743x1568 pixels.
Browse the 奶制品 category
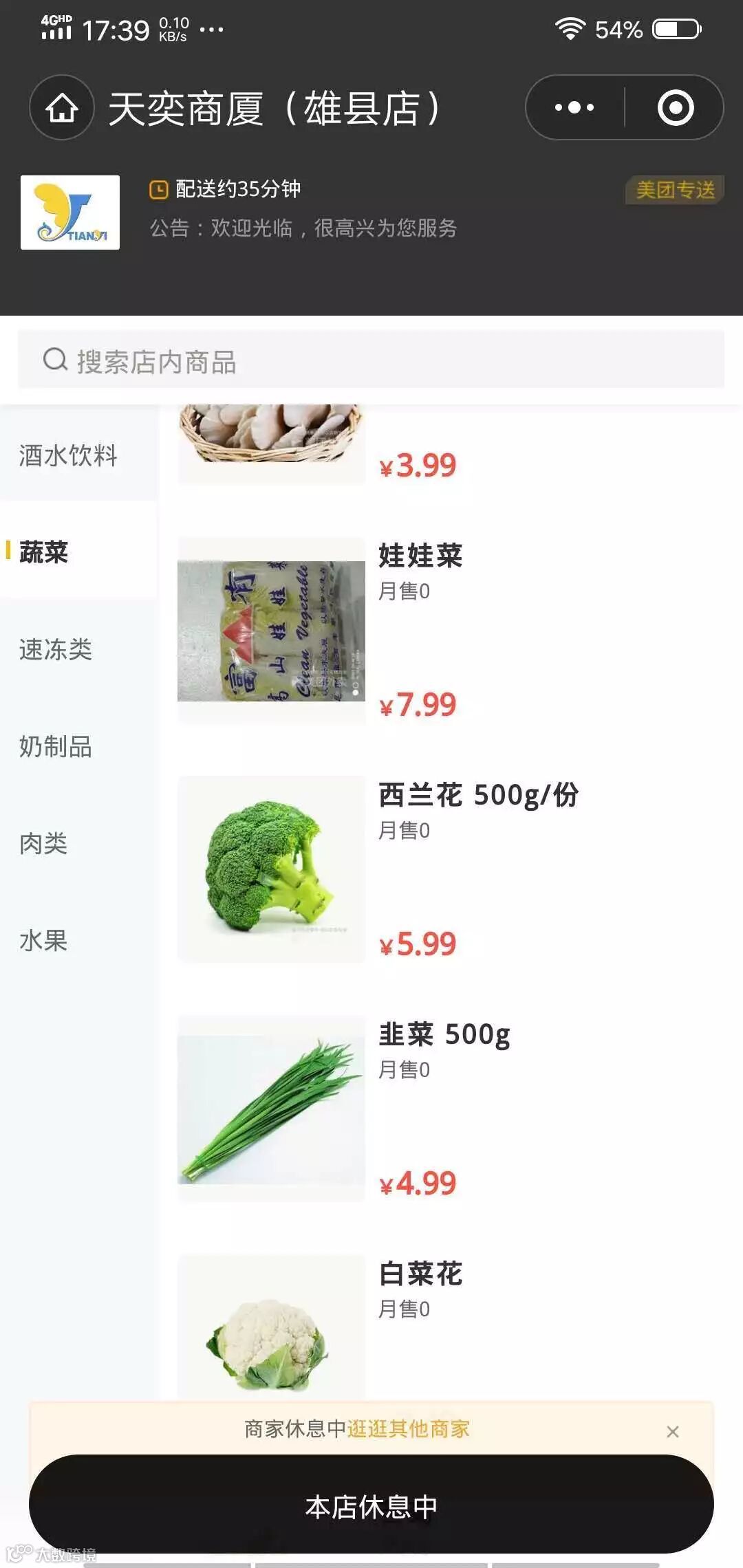(x=56, y=746)
